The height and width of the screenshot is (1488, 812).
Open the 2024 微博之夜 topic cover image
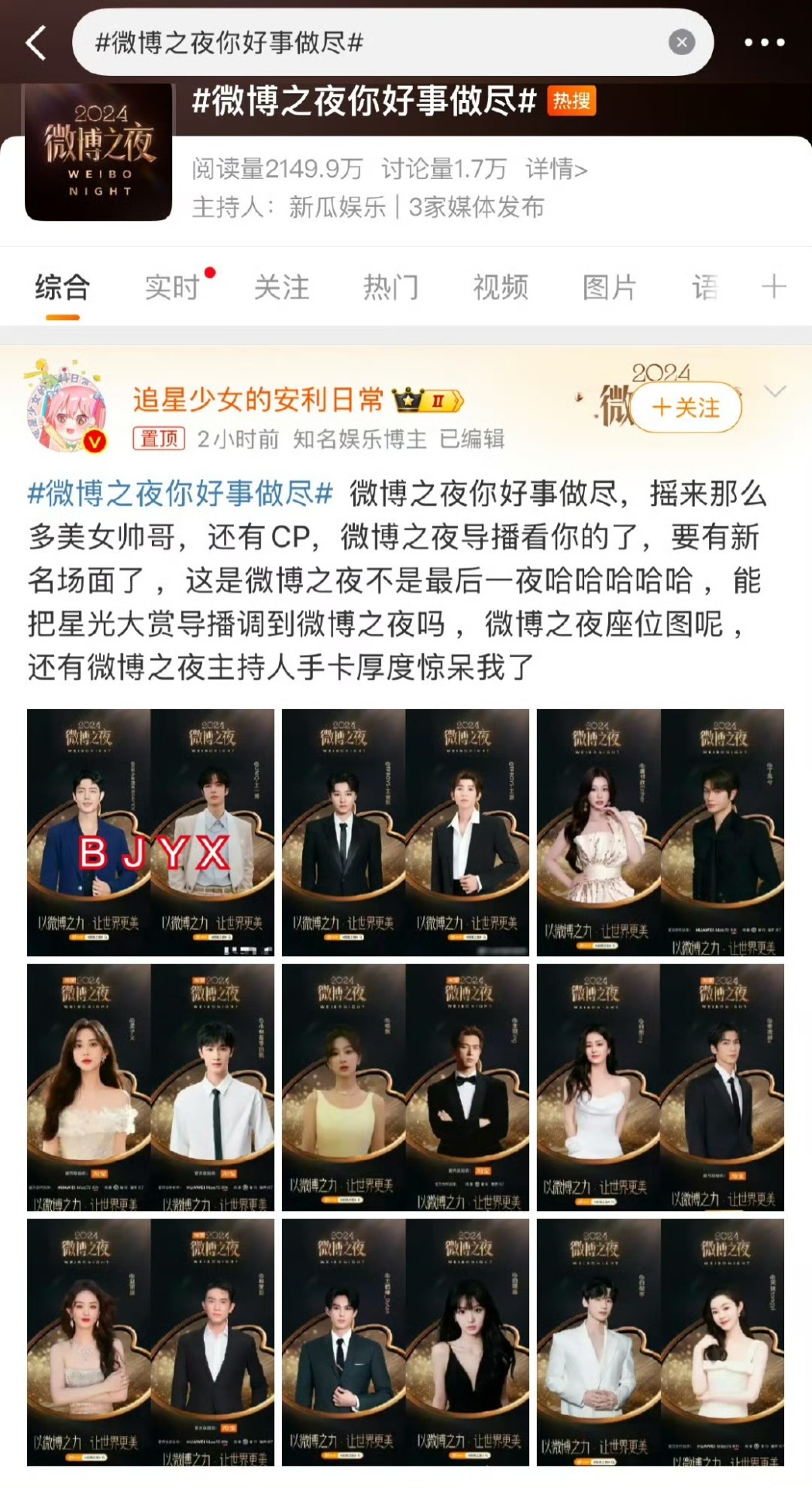click(x=98, y=151)
